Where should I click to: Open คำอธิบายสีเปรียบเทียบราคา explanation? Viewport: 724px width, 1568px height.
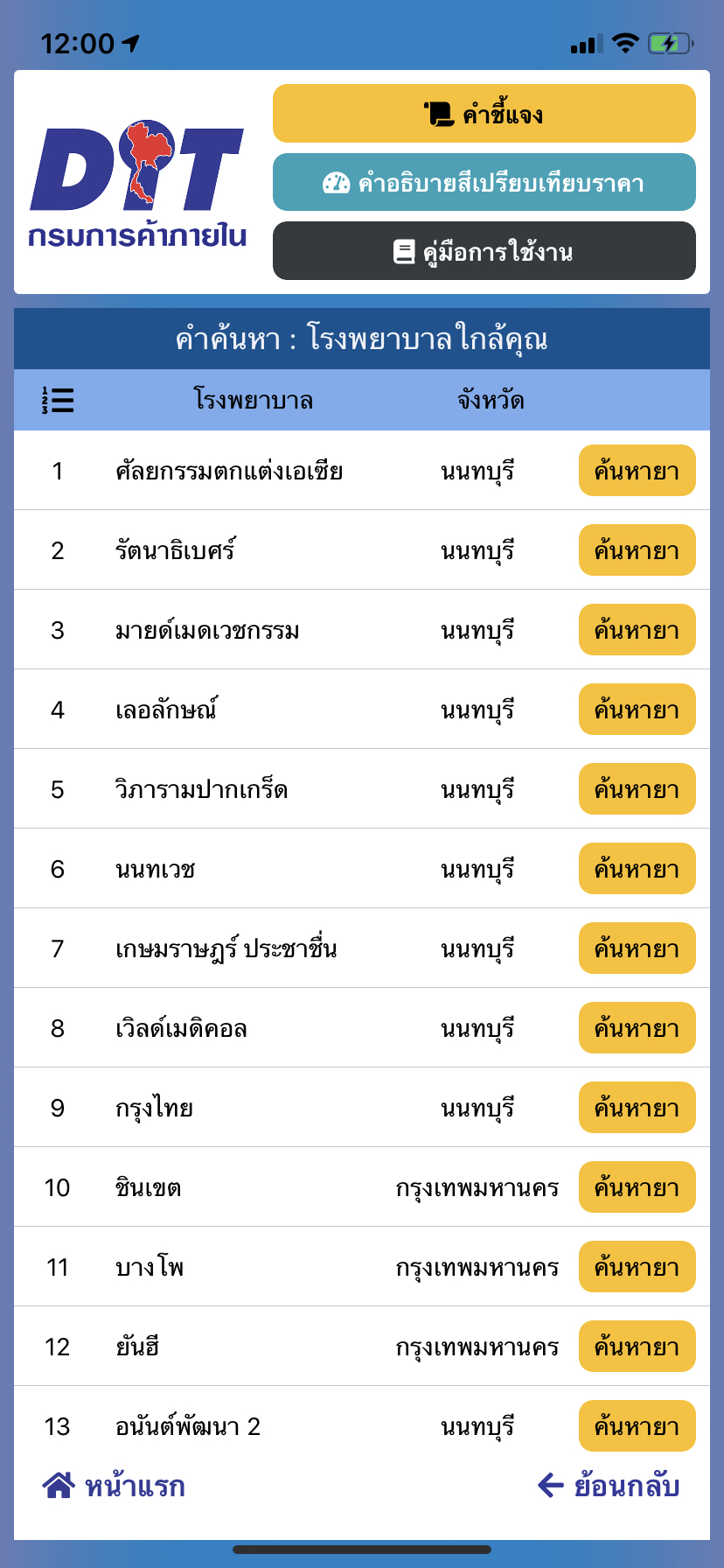(484, 182)
